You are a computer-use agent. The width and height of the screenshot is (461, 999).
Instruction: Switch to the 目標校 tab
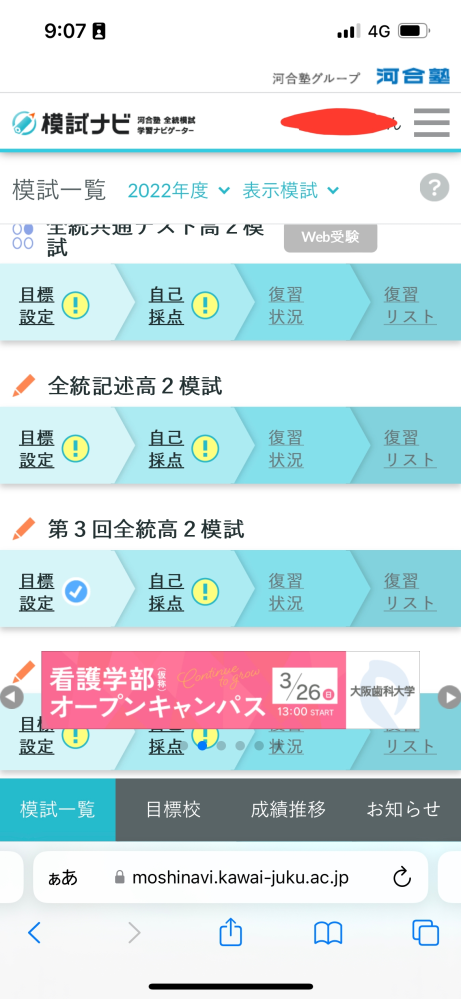click(x=173, y=809)
